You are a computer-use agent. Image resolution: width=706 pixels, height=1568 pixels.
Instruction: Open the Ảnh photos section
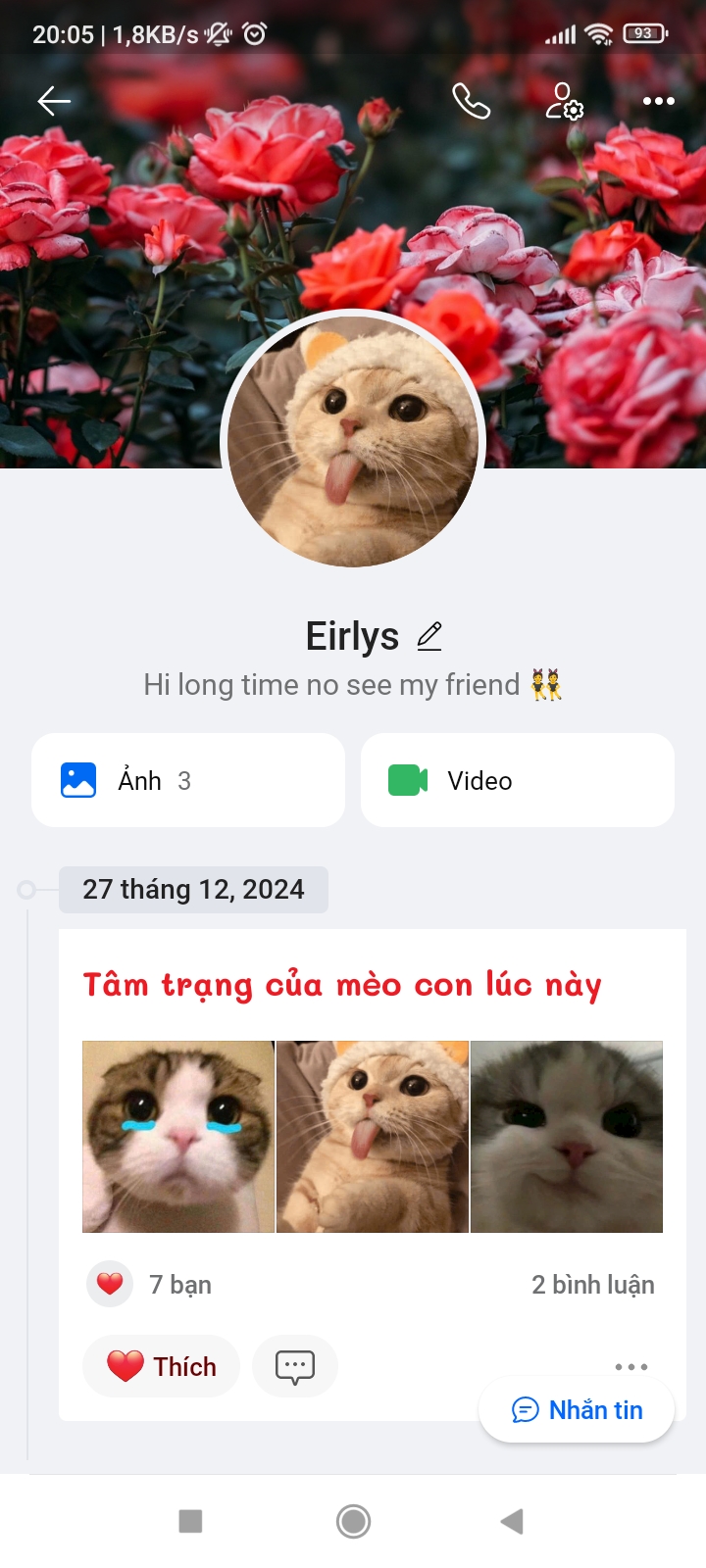[188, 780]
